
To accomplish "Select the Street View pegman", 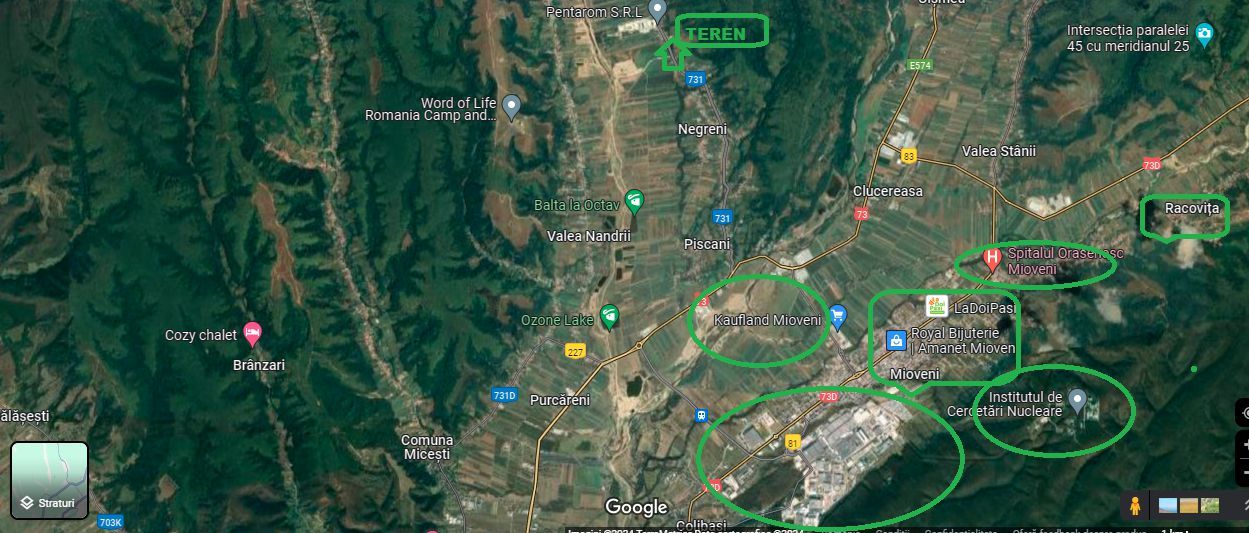I will pos(1135,505).
